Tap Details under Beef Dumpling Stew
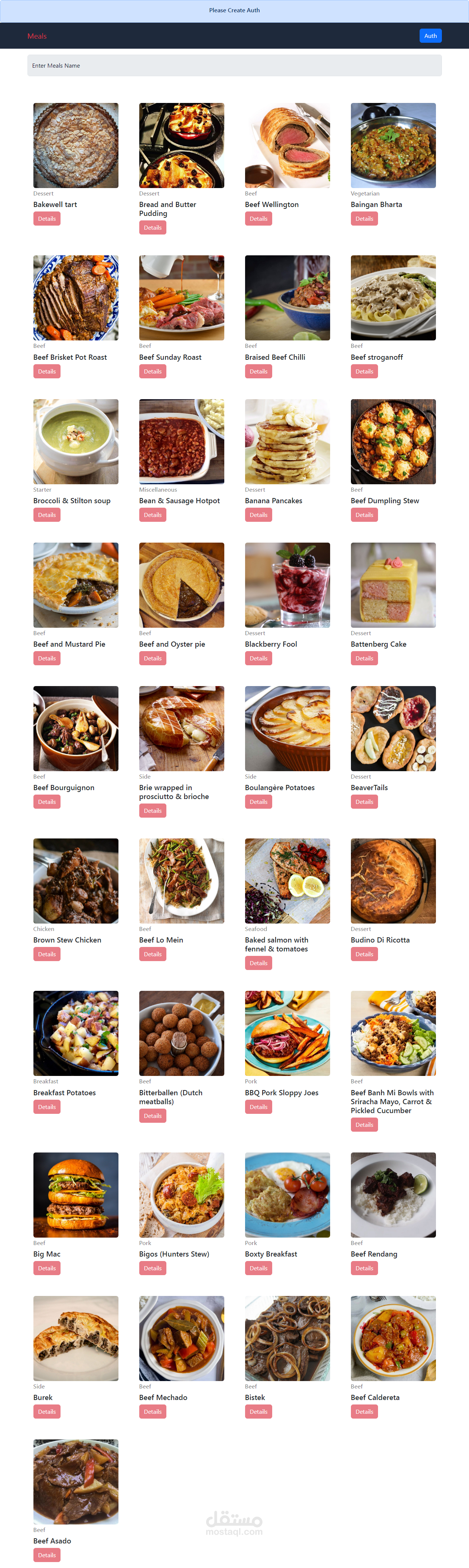469x1568 pixels. pyautogui.click(x=364, y=515)
